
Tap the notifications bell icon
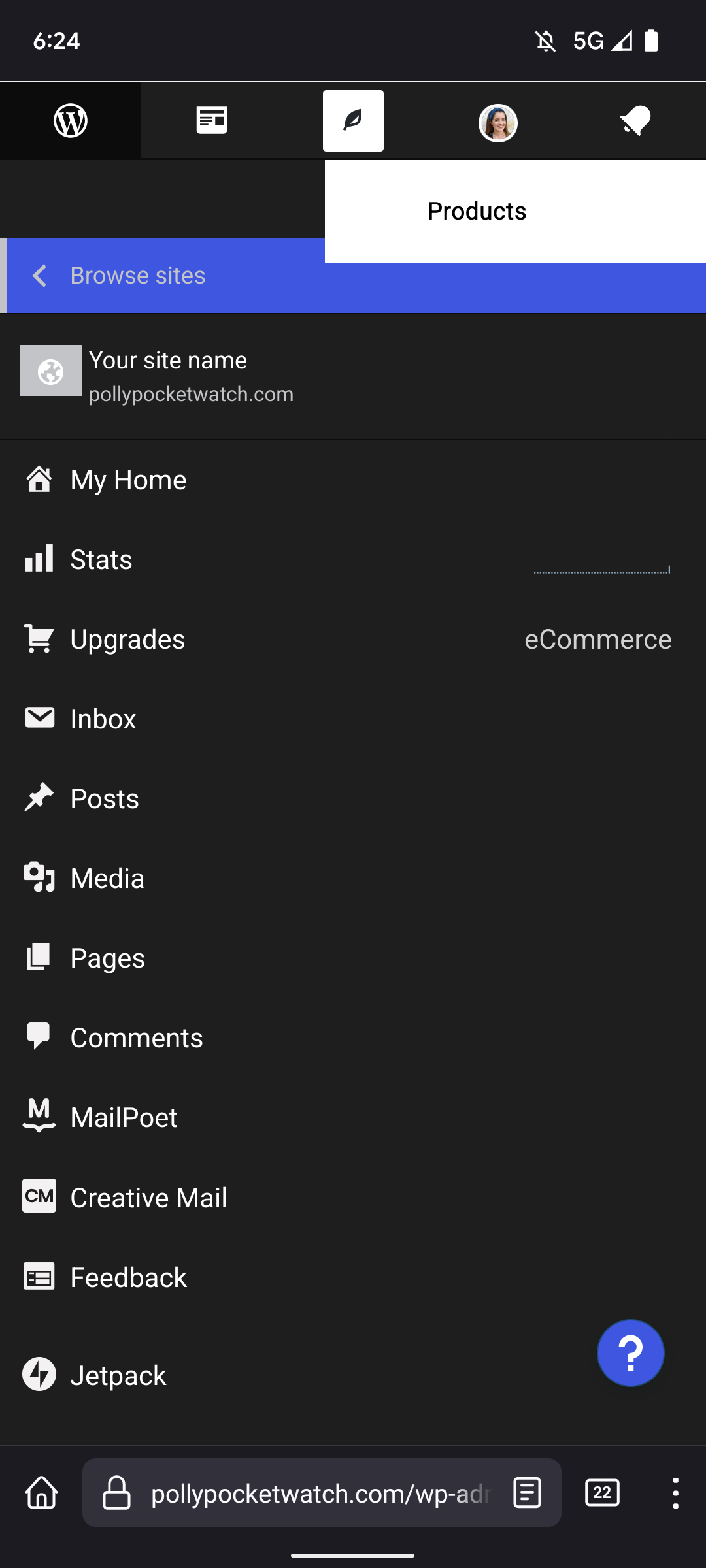(x=635, y=120)
